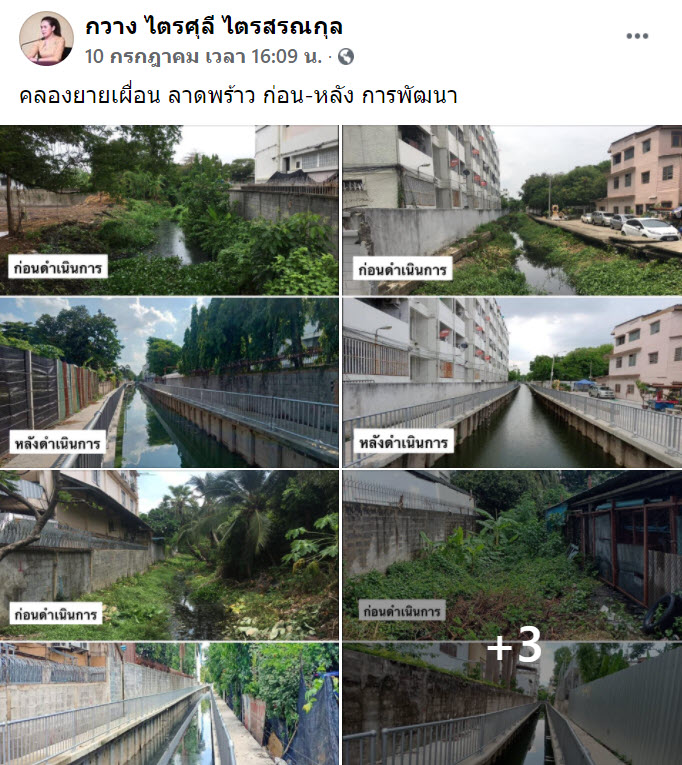Open first ก่อนดำเนินการ photo with green overgrown canal
Image resolution: width=682 pixels, height=765 pixels.
point(169,209)
